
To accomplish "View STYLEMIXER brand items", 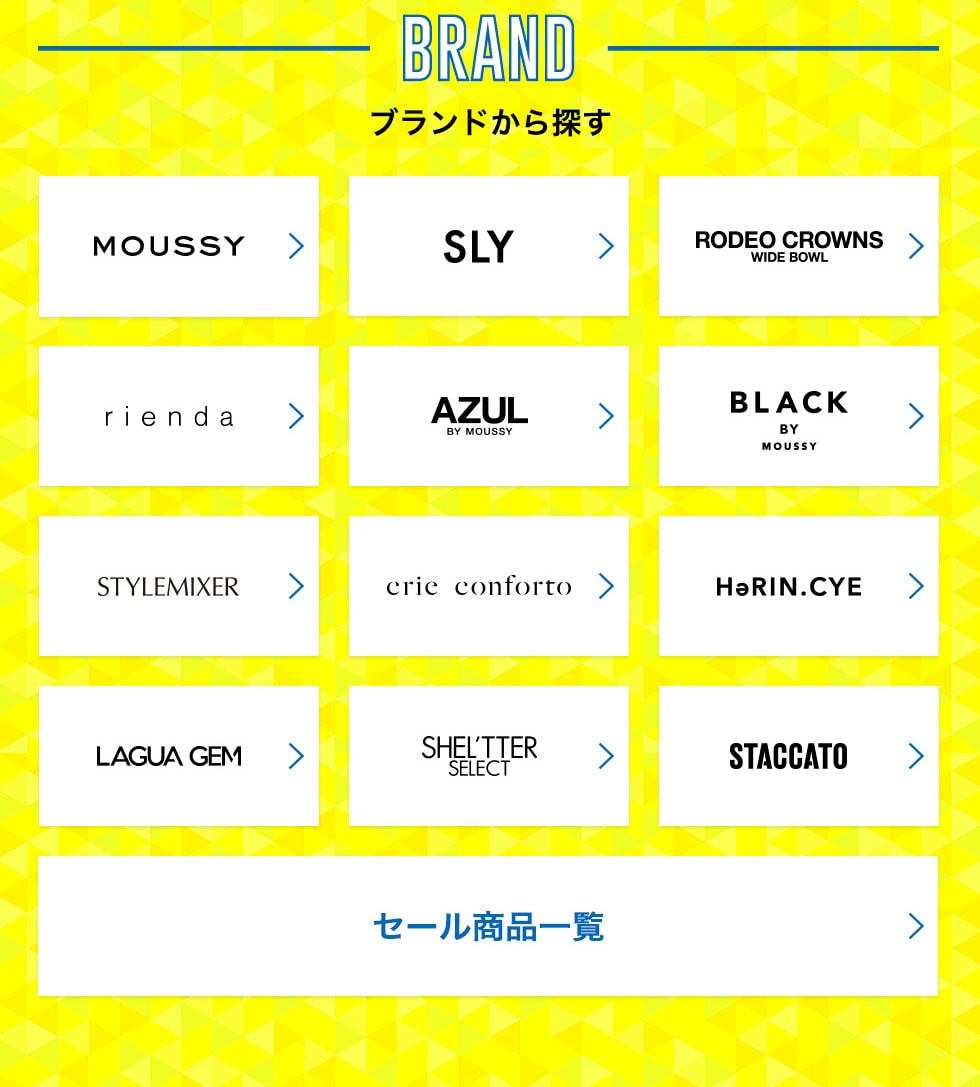I will (178, 586).
